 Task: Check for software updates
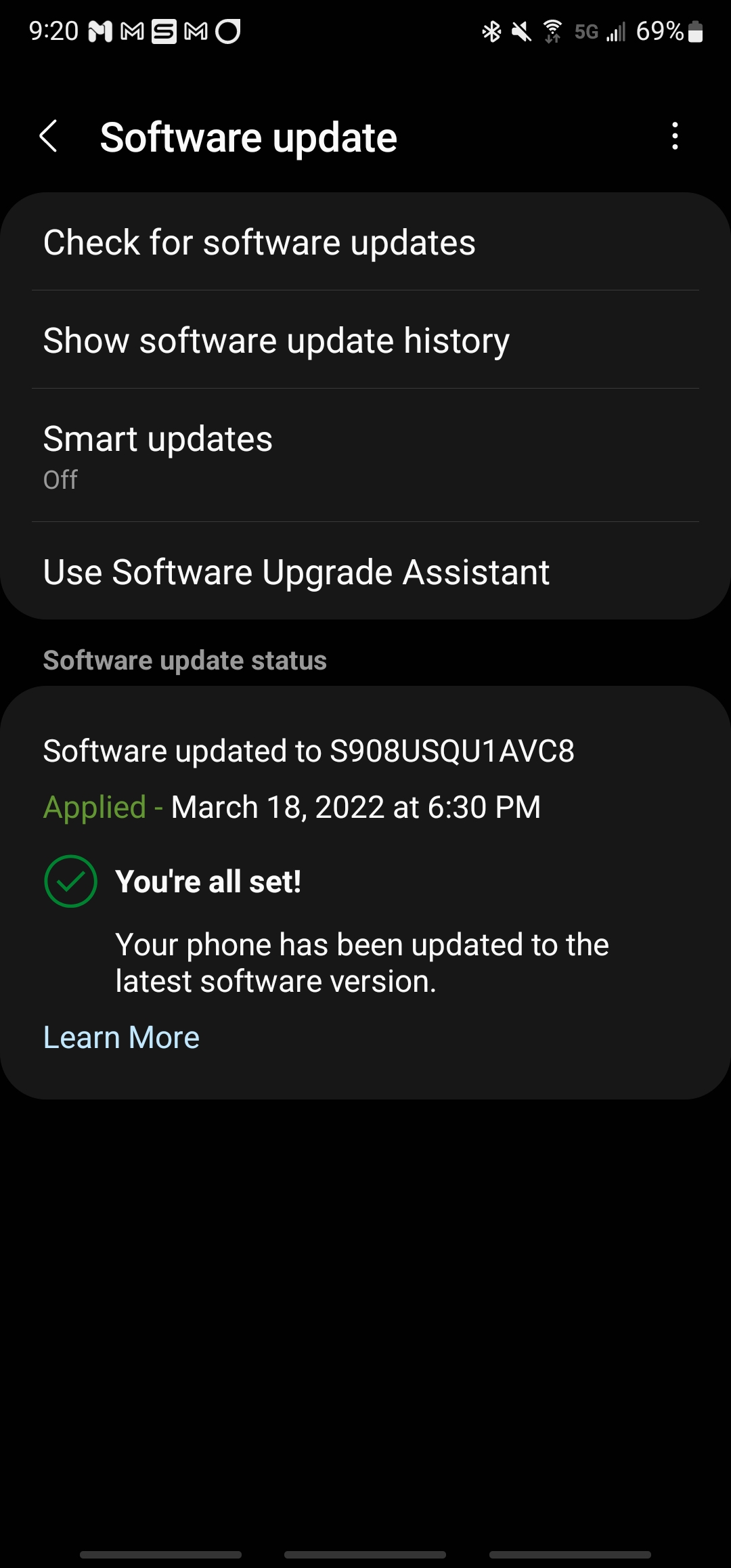[365, 242]
